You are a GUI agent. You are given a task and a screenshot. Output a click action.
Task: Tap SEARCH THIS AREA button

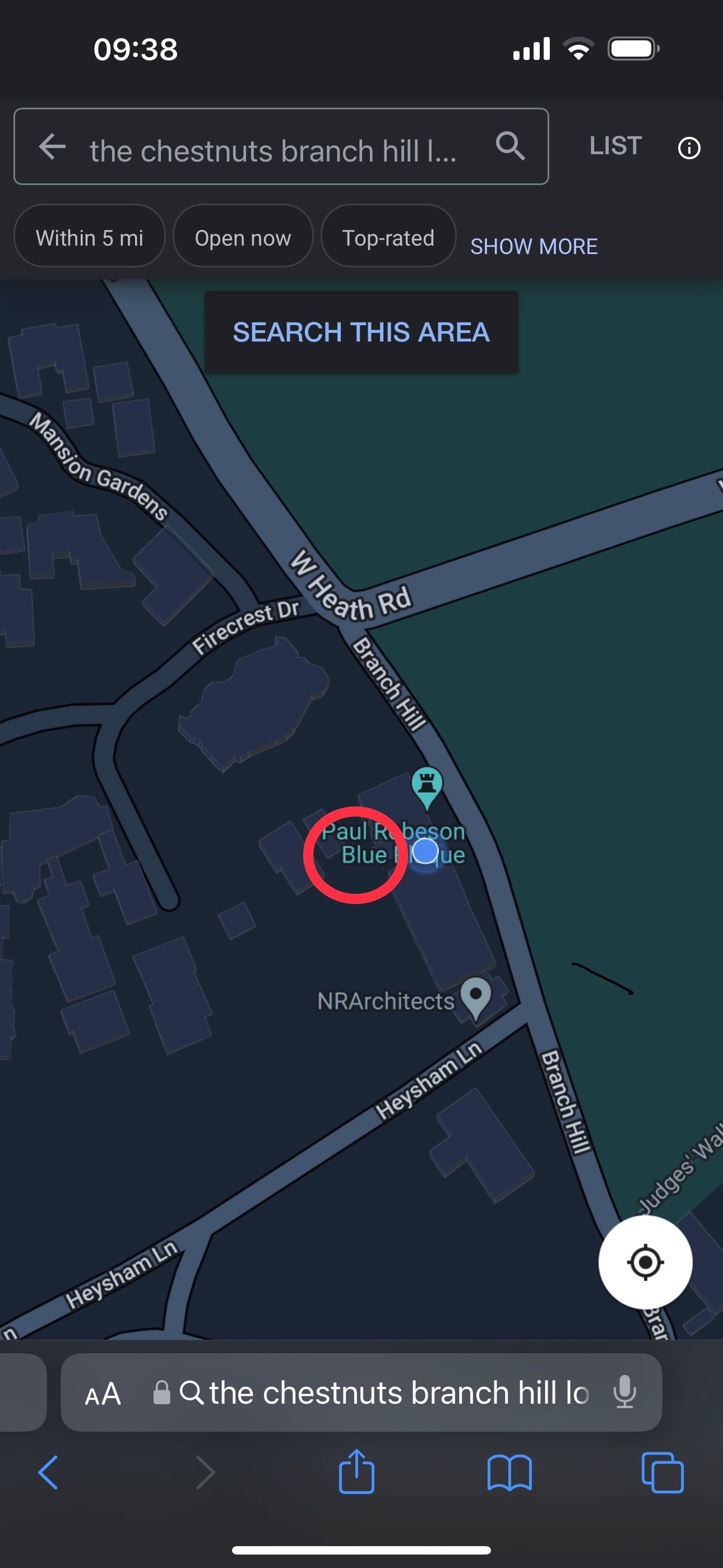361,333
